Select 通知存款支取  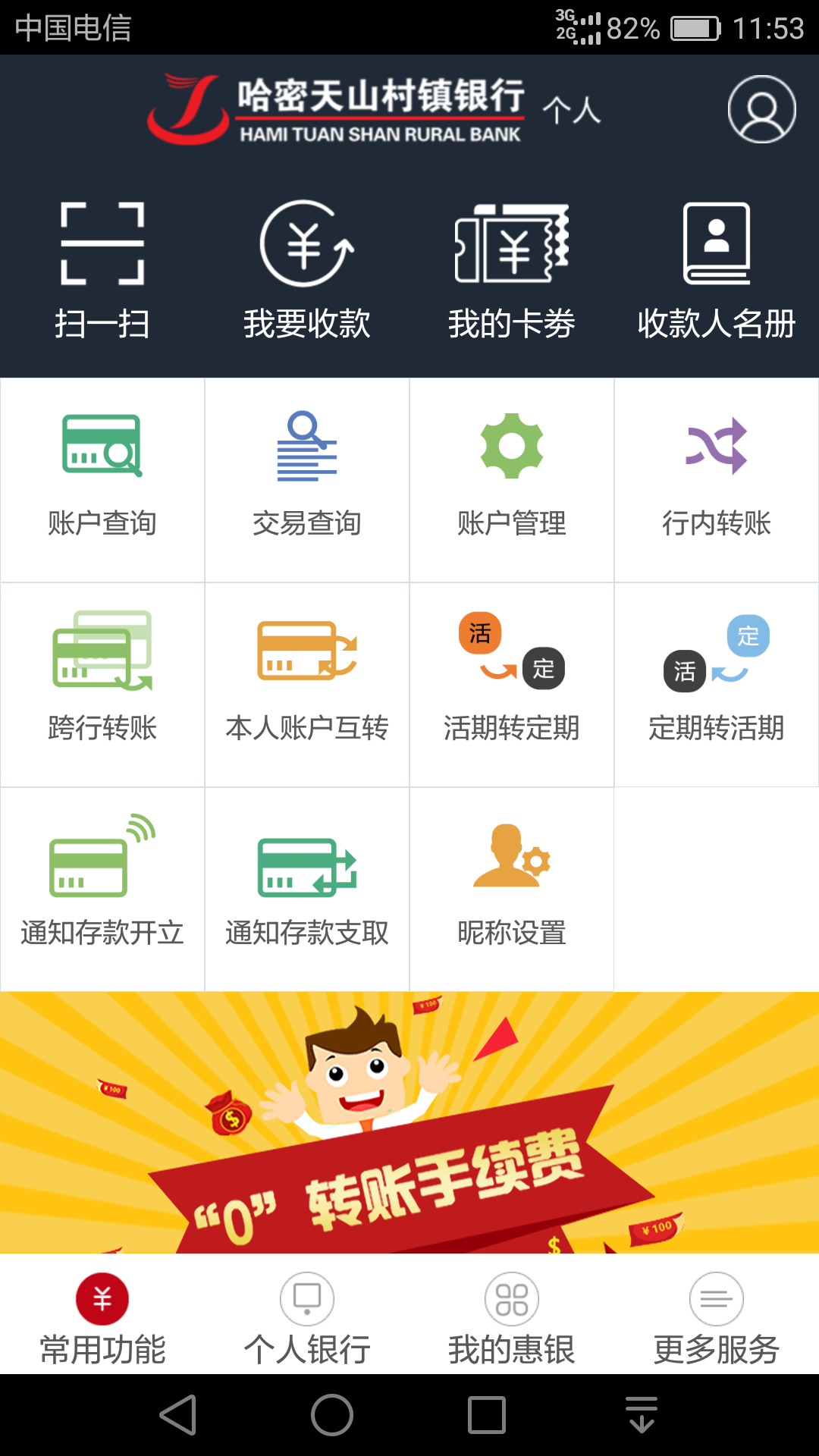pos(307,889)
